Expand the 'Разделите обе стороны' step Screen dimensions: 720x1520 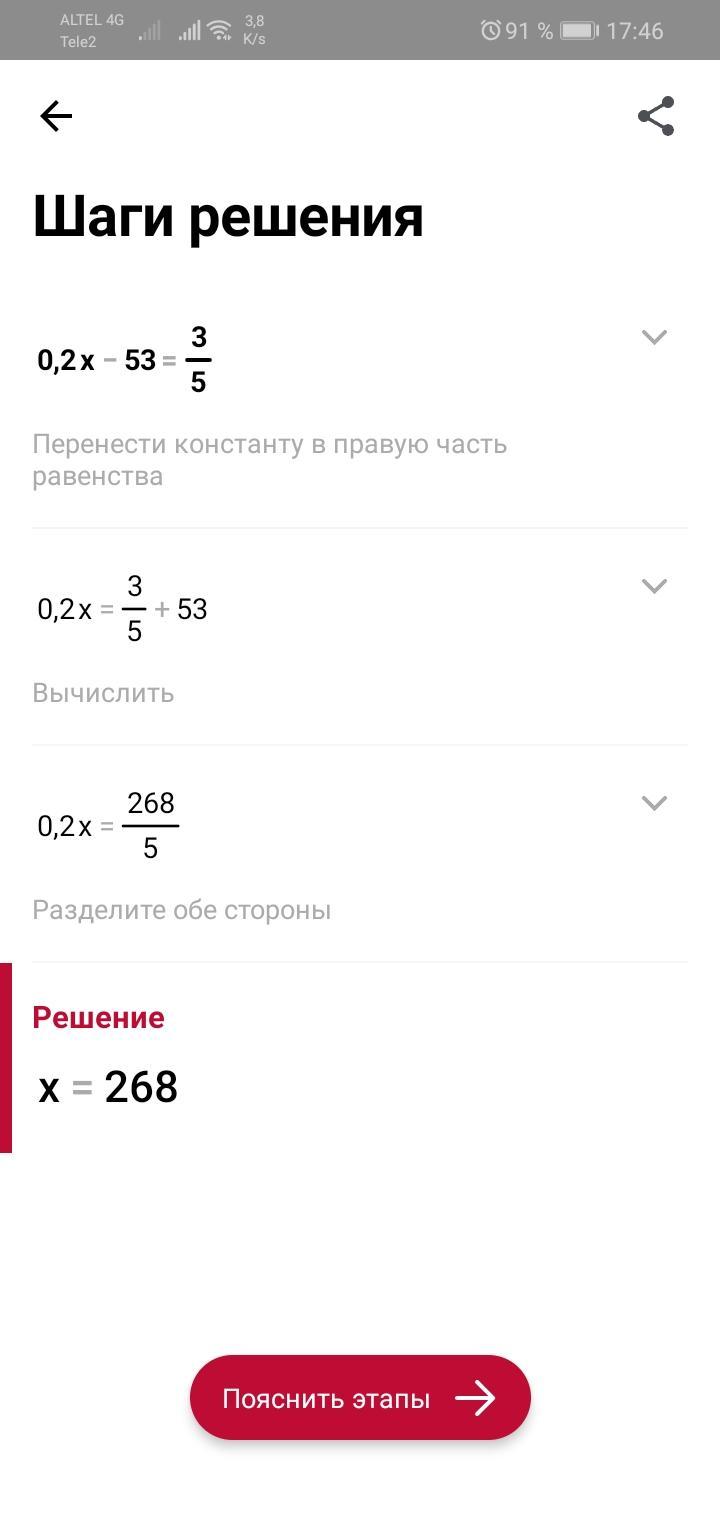point(654,803)
